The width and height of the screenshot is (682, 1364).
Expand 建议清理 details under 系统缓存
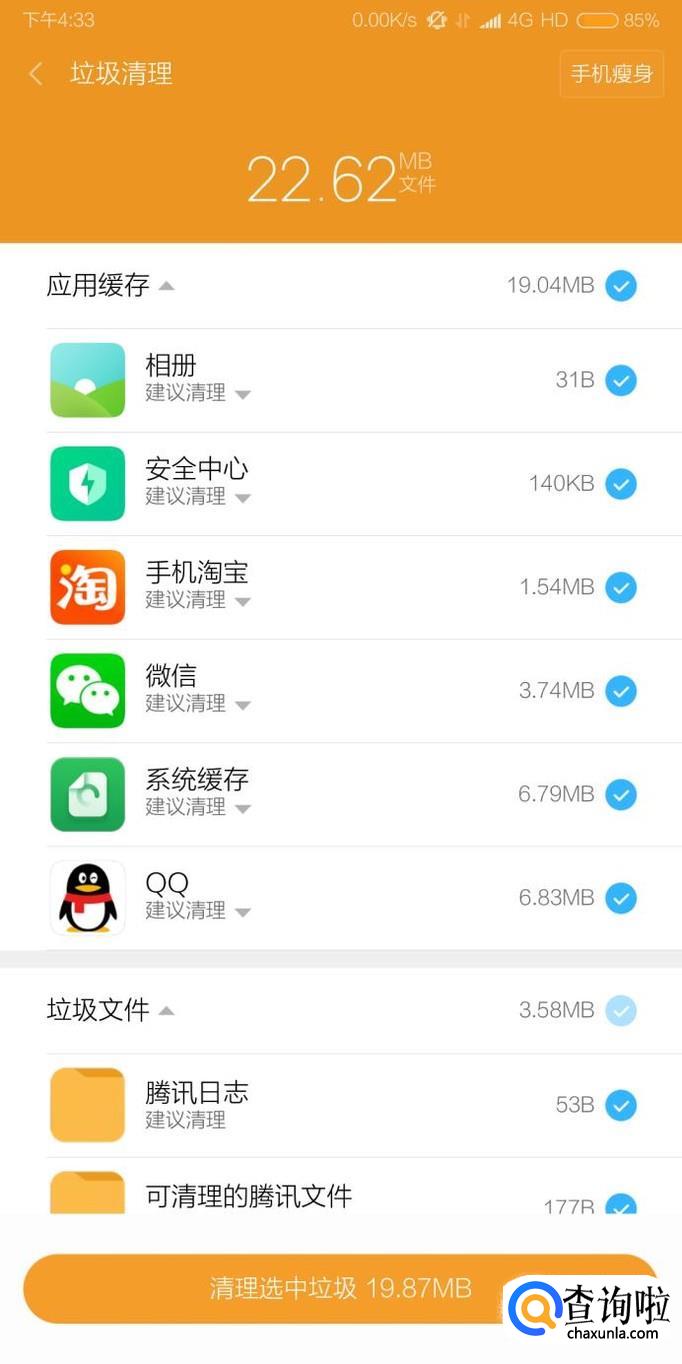pyautogui.click(x=242, y=808)
